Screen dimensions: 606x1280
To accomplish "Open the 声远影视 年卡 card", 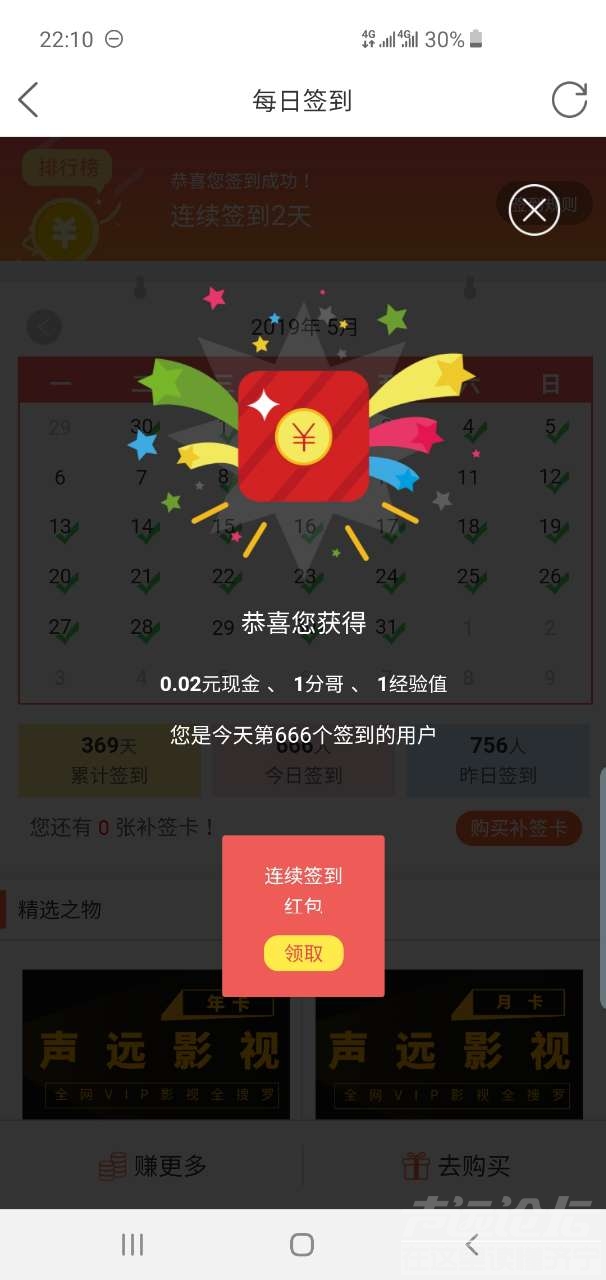I will tap(156, 1044).
